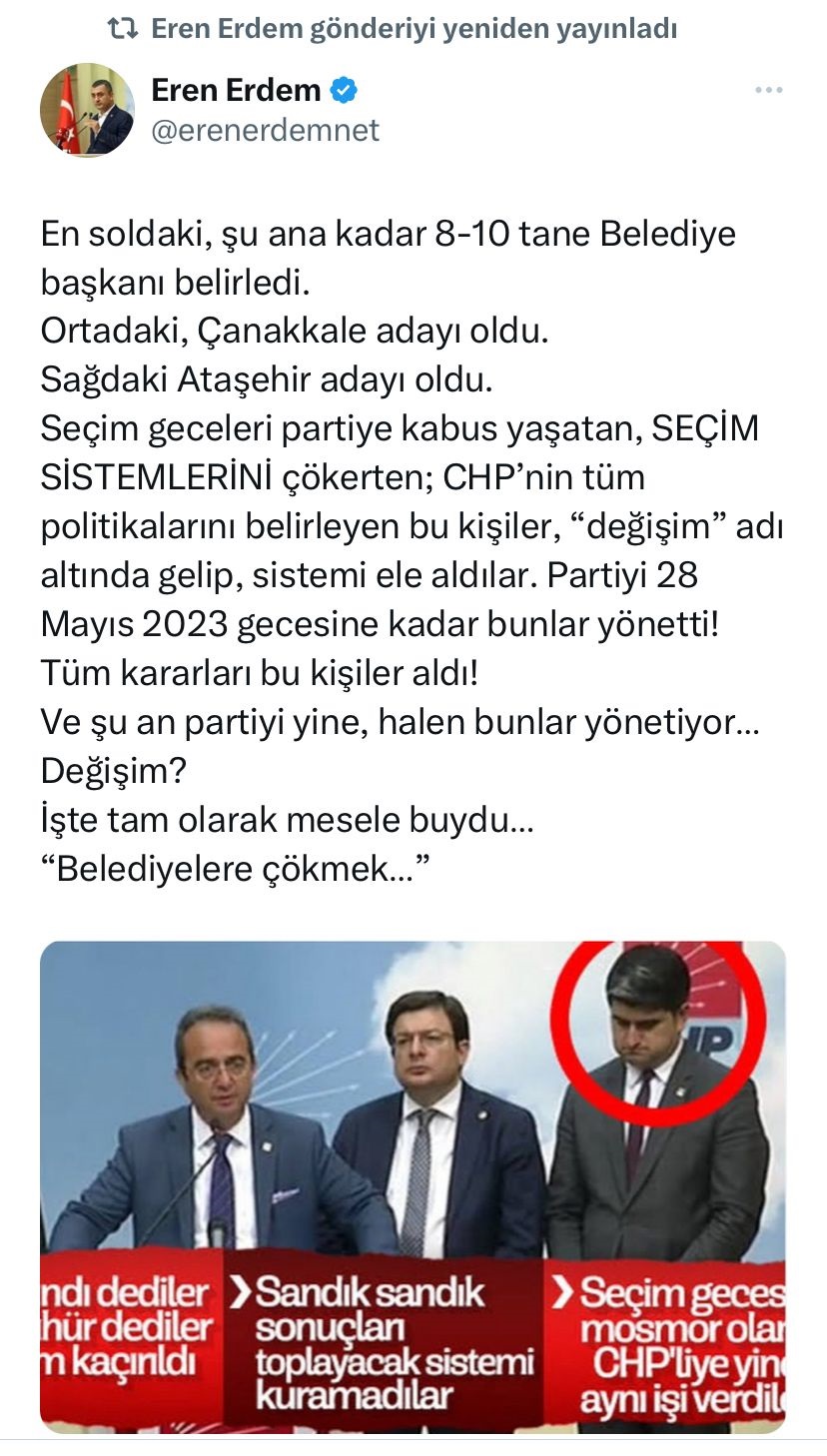Screen dimensions: 827x1456
Task: Click the caption reading 'mosmor olar'
Action: click(x=679, y=1331)
